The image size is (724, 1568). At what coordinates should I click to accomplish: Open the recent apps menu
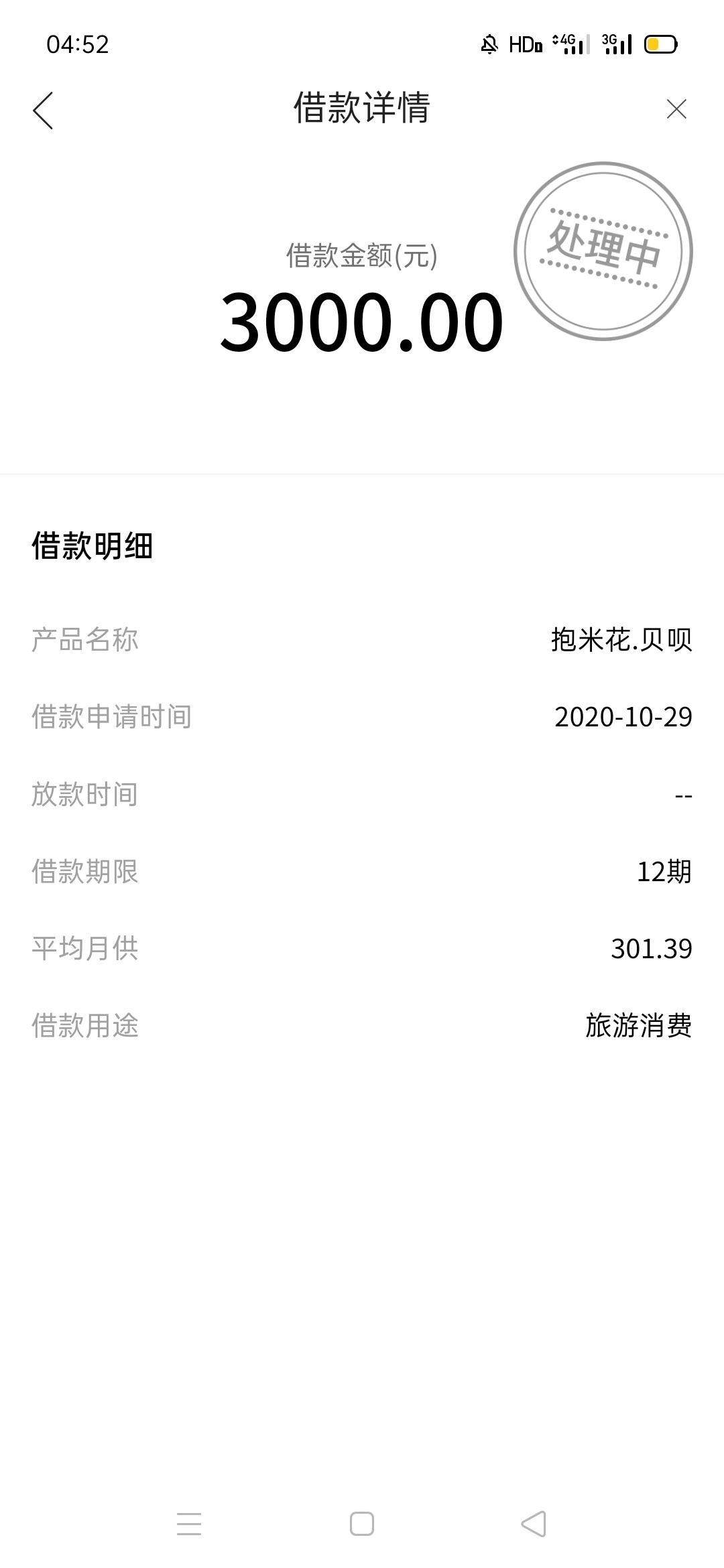[189, 1524]
